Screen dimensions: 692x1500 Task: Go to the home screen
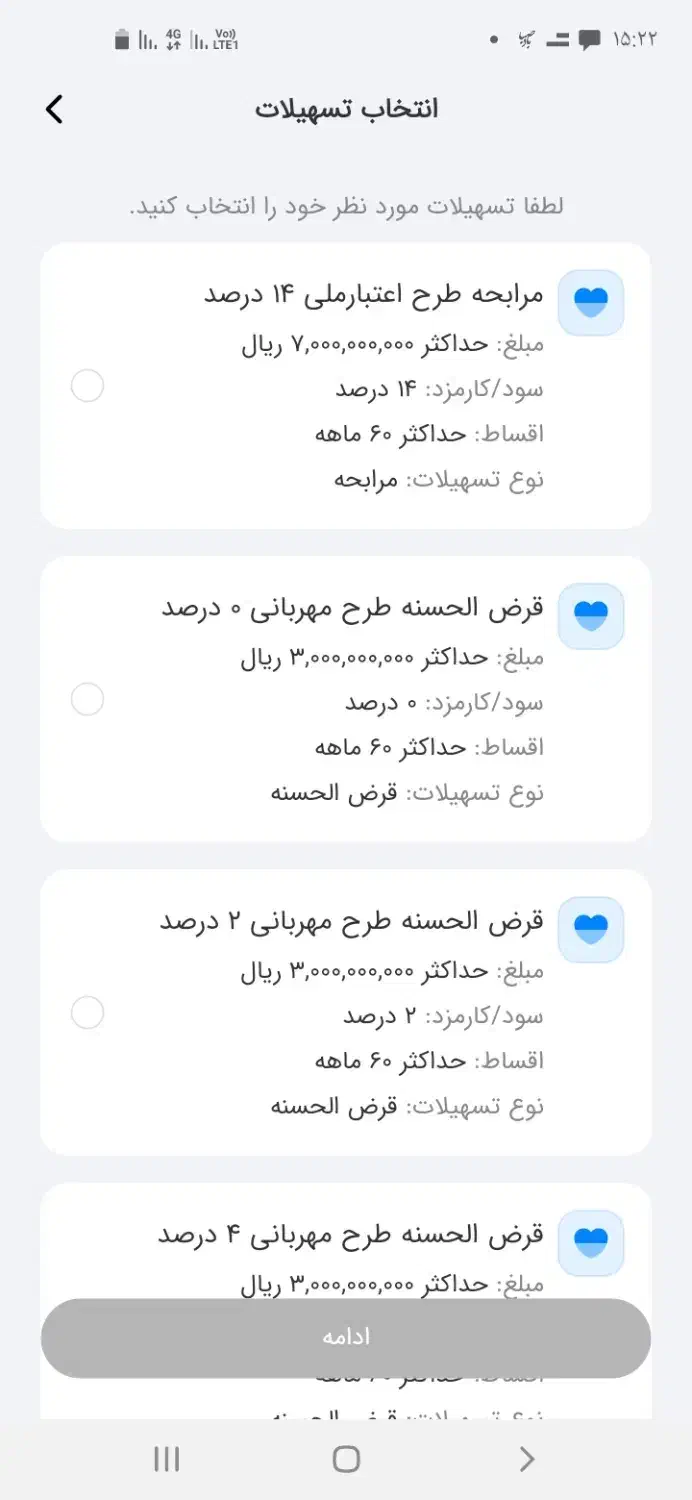346,1459
